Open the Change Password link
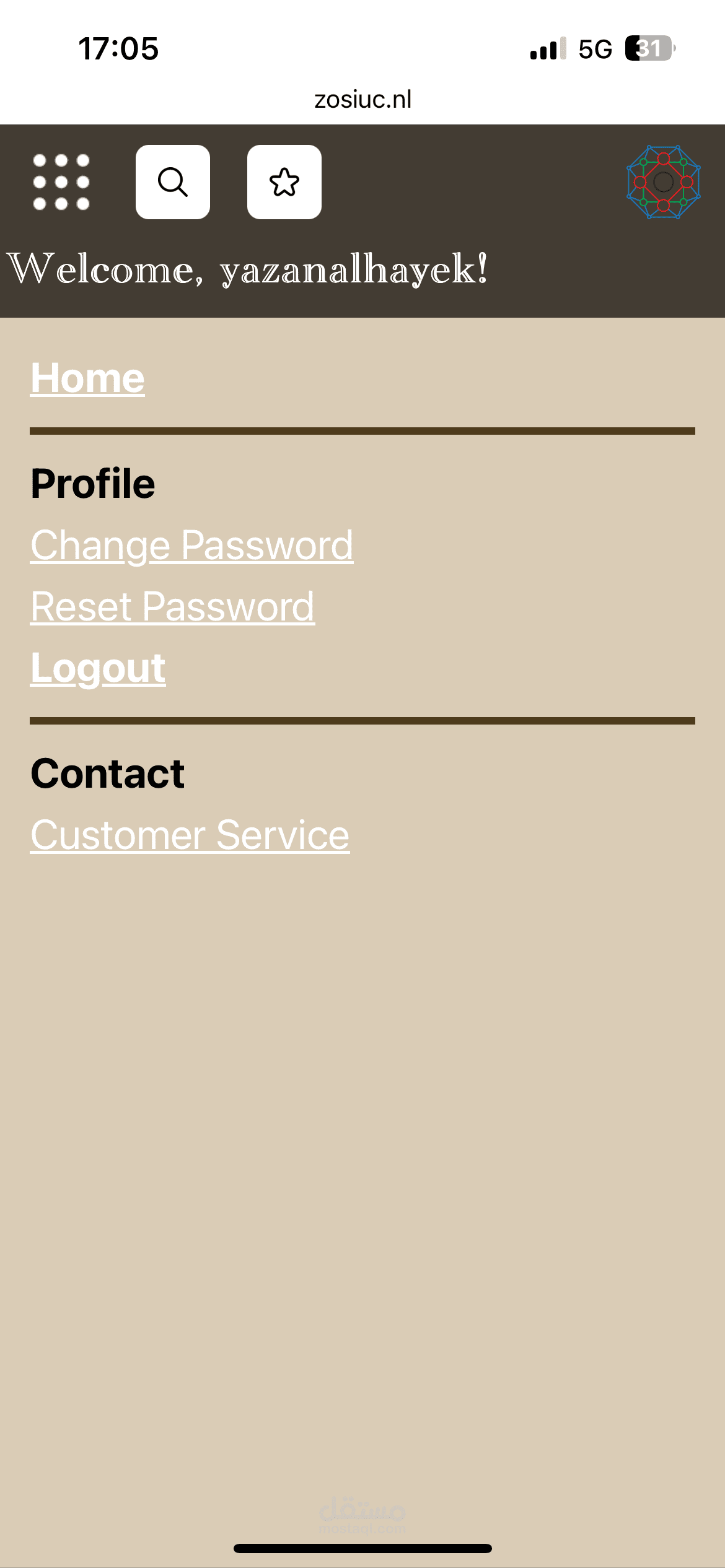This screenshot has height=1568, width=725. [192, 546]
